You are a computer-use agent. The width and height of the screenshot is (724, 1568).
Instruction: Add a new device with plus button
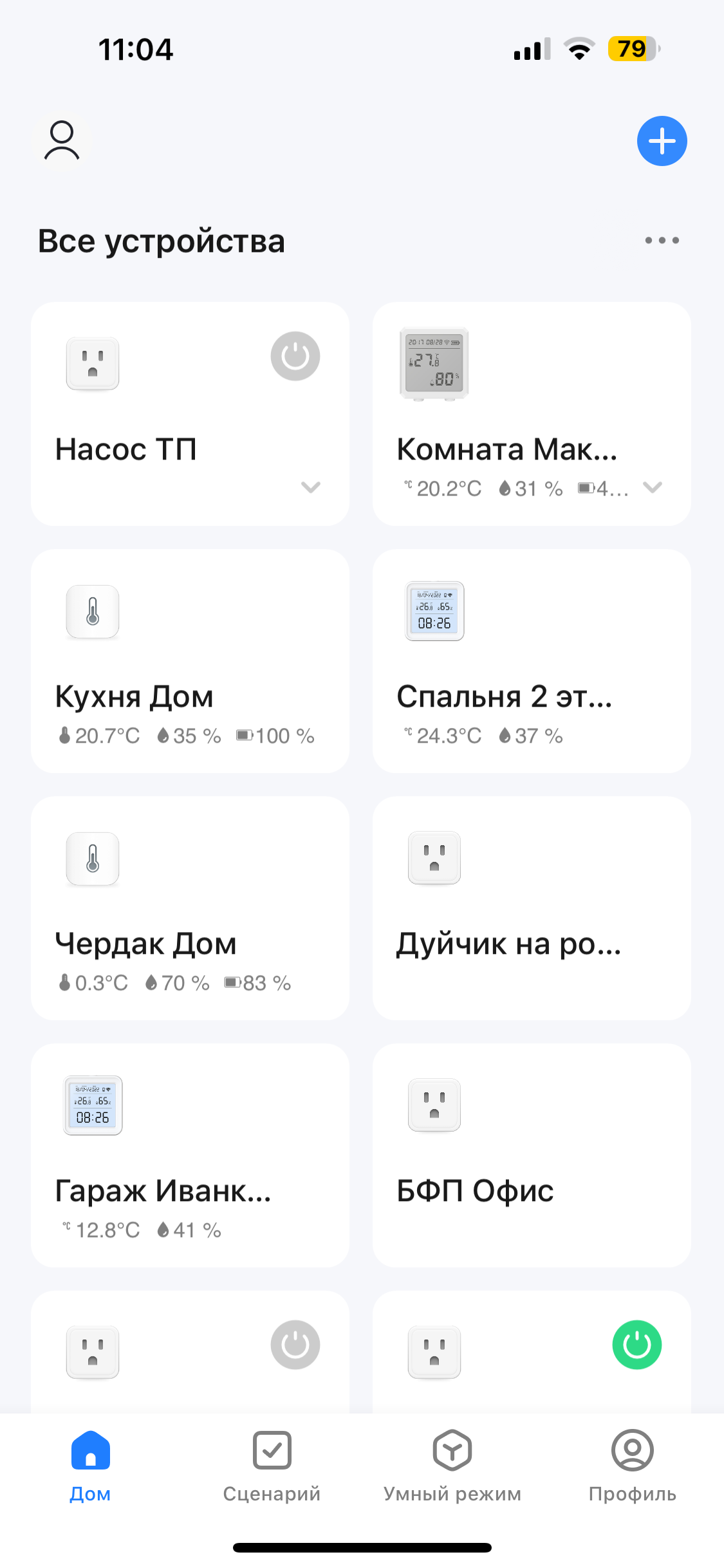click(662, 141)
